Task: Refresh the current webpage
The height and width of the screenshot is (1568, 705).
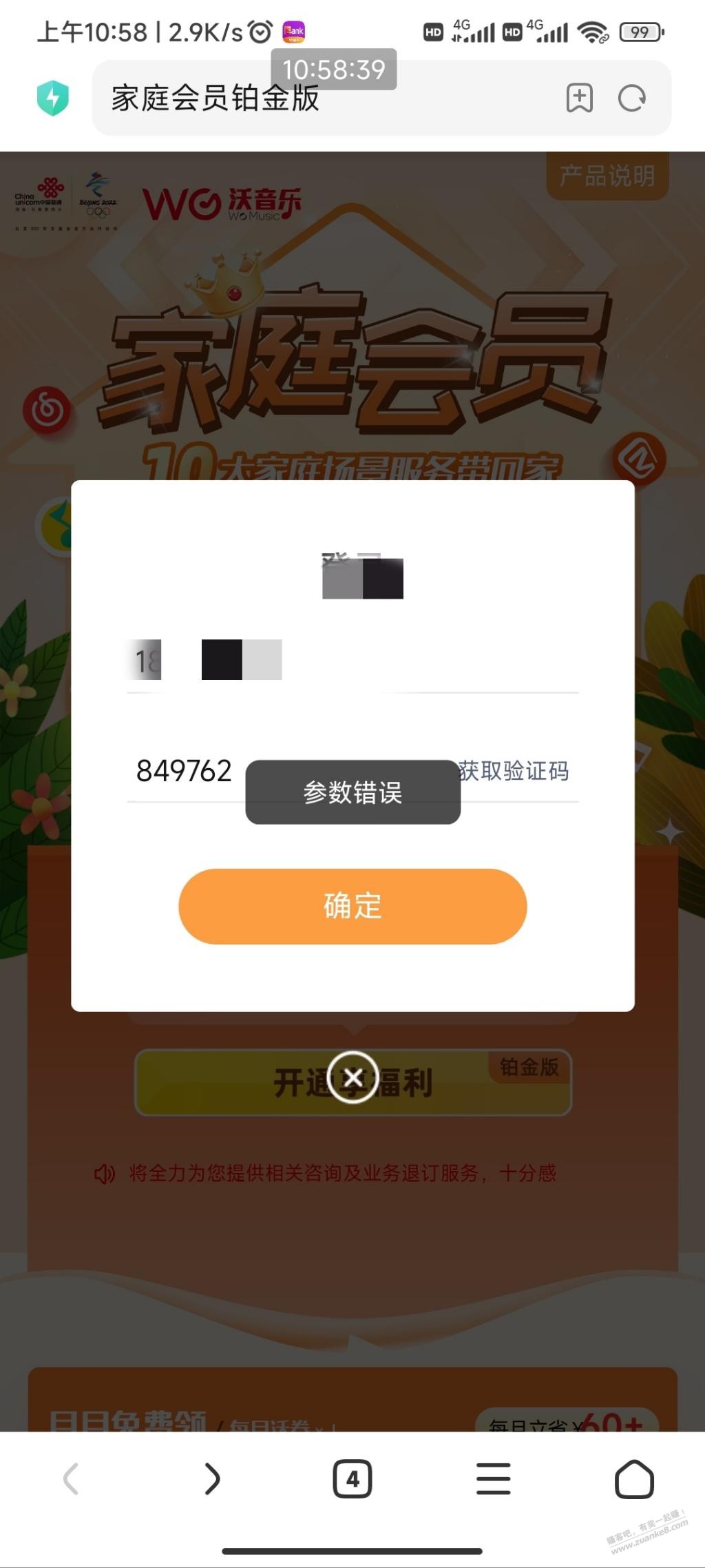Action: click(x=631, y=99)
